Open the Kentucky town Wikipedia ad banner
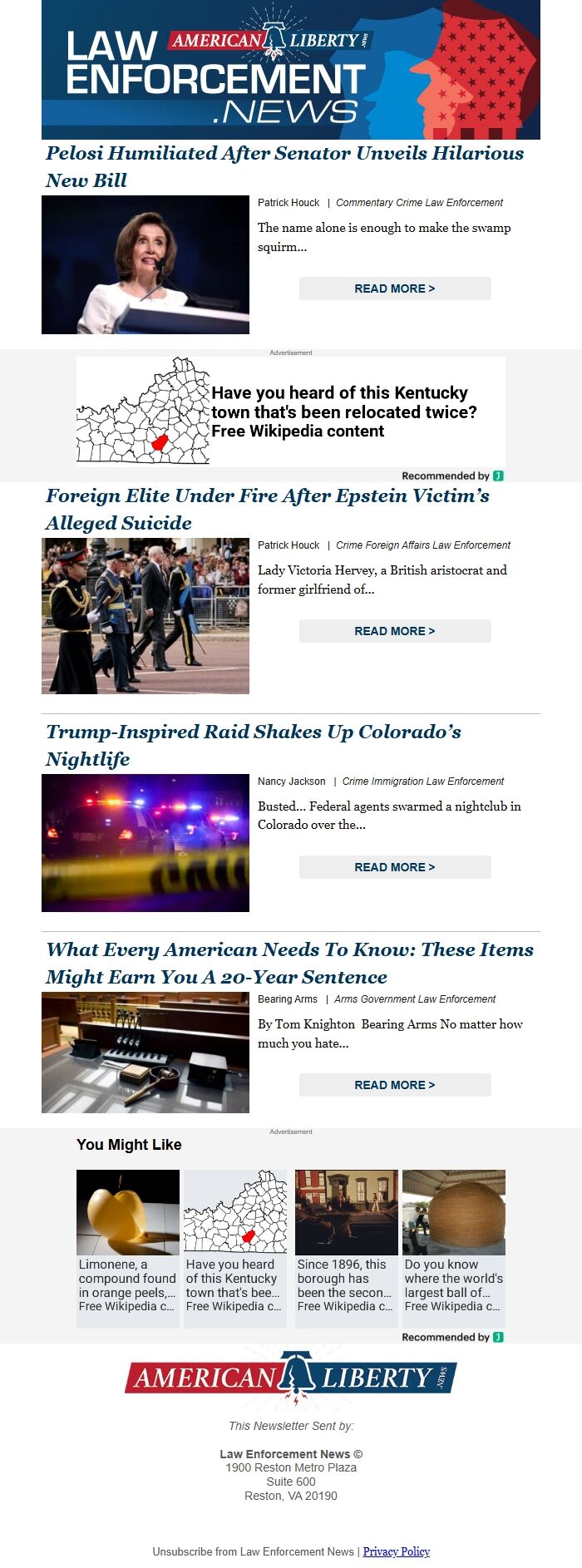582x1568 pixels. tap(290, 412)
